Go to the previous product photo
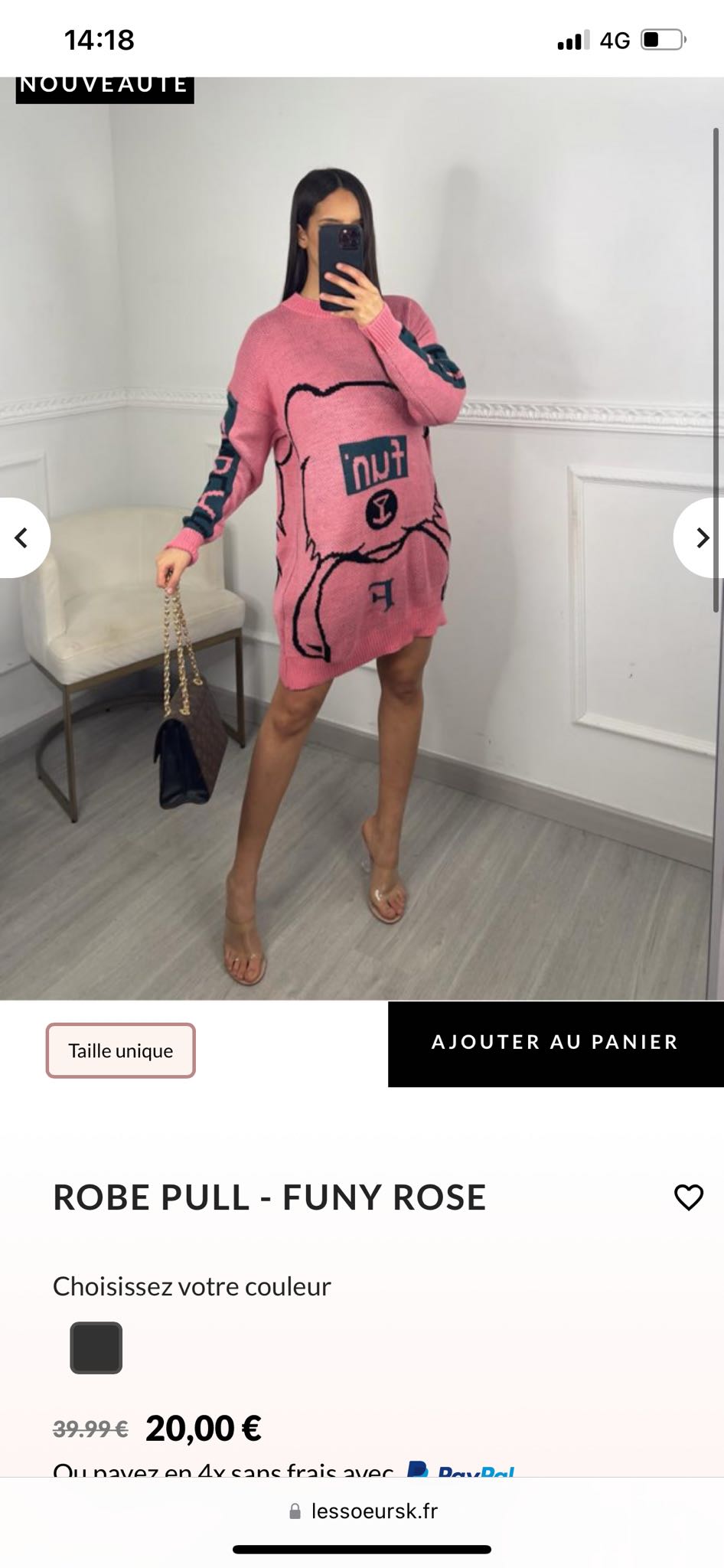724x1568 pixels. 23,538
